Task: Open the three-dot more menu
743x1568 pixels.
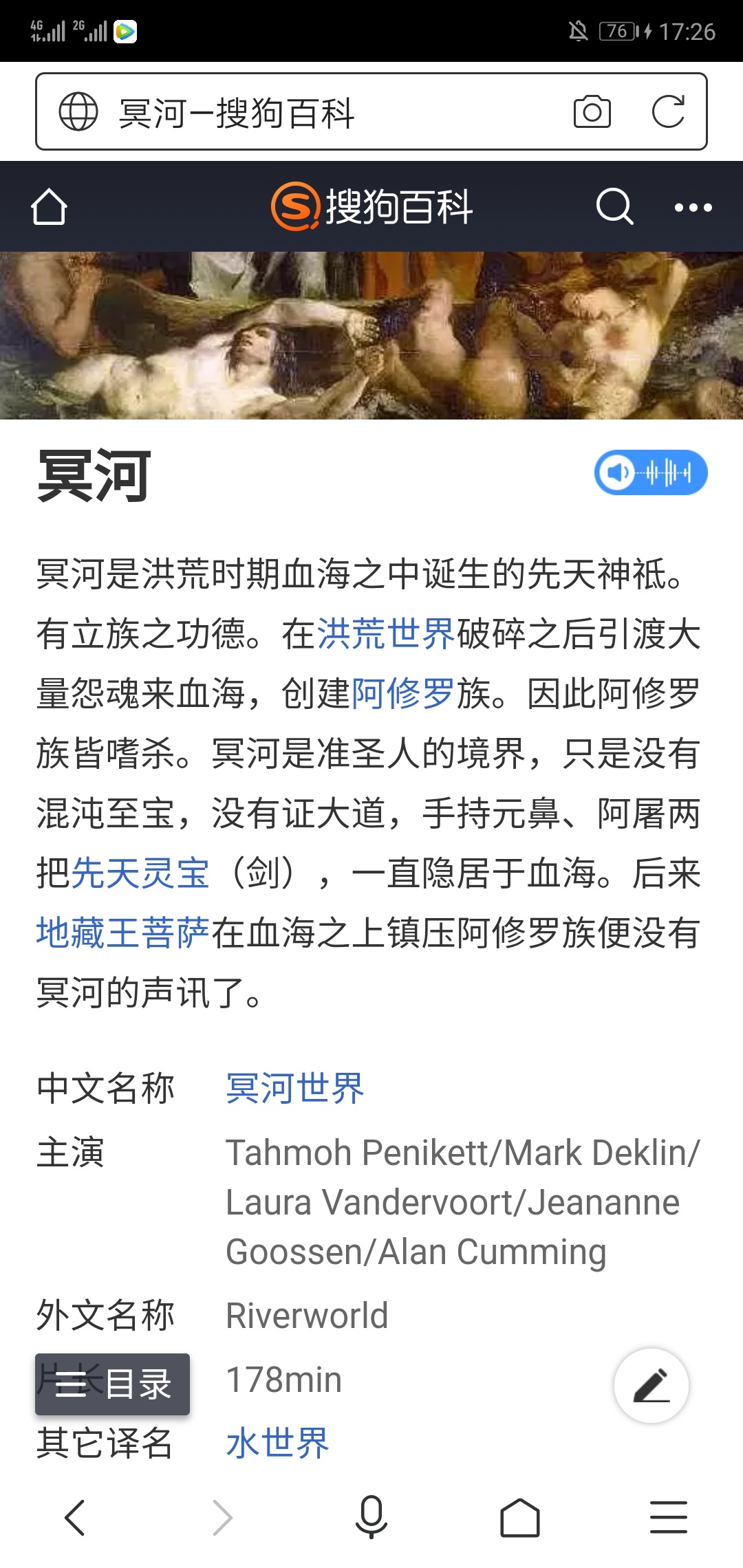Action: click(x=693, y=207)
